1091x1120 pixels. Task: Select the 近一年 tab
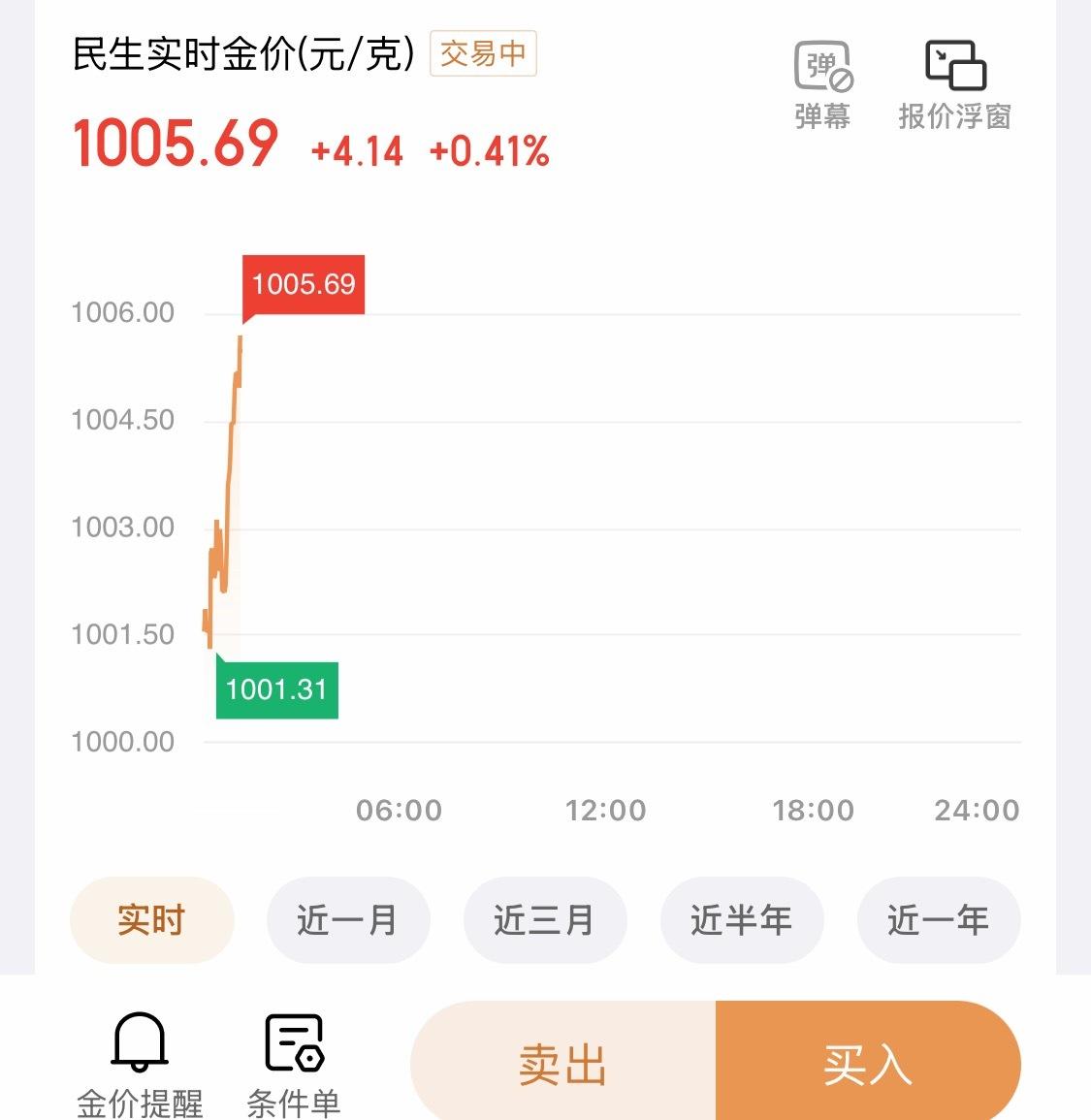[x=939, y=920]
